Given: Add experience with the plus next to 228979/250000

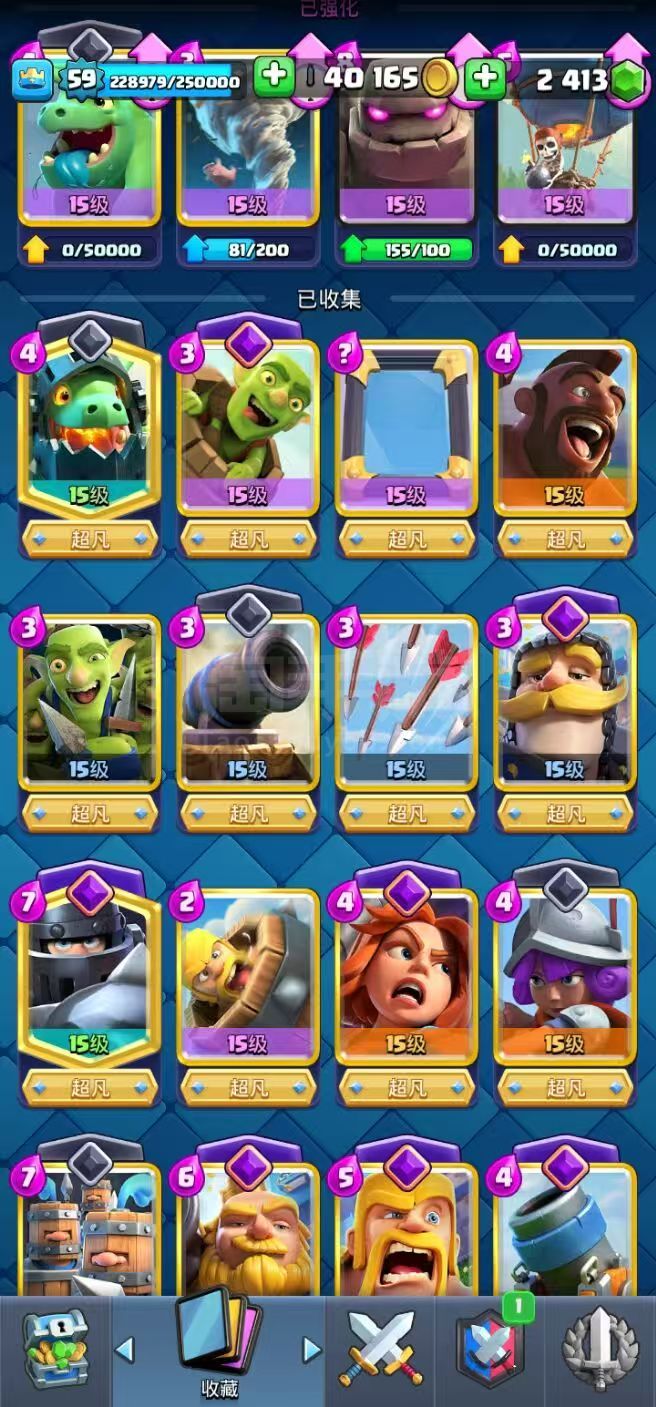Looking at the screenshot, I should pyautogui.click(x=274, y=78).
